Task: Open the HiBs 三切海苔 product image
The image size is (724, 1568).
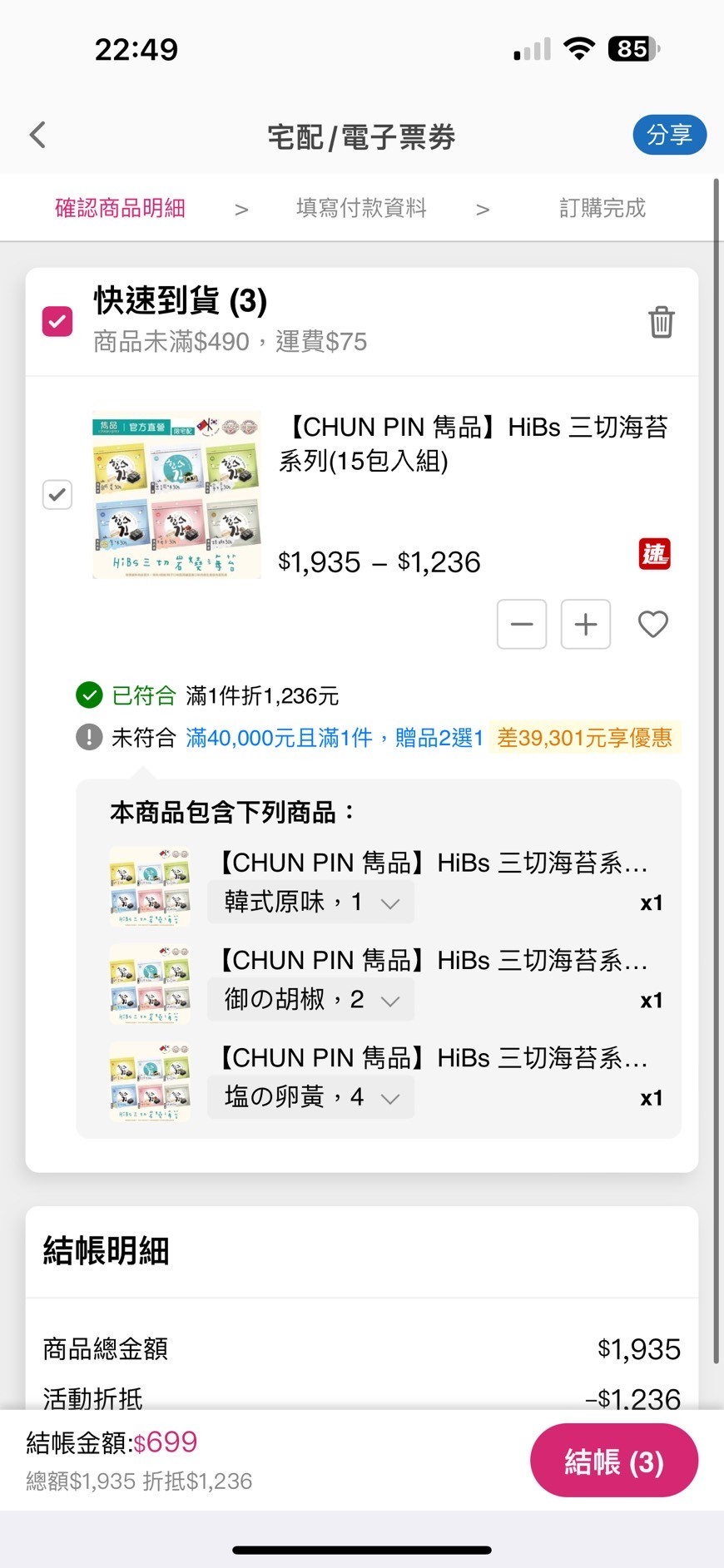Action: pyautogui.click(x=176, y=494)
